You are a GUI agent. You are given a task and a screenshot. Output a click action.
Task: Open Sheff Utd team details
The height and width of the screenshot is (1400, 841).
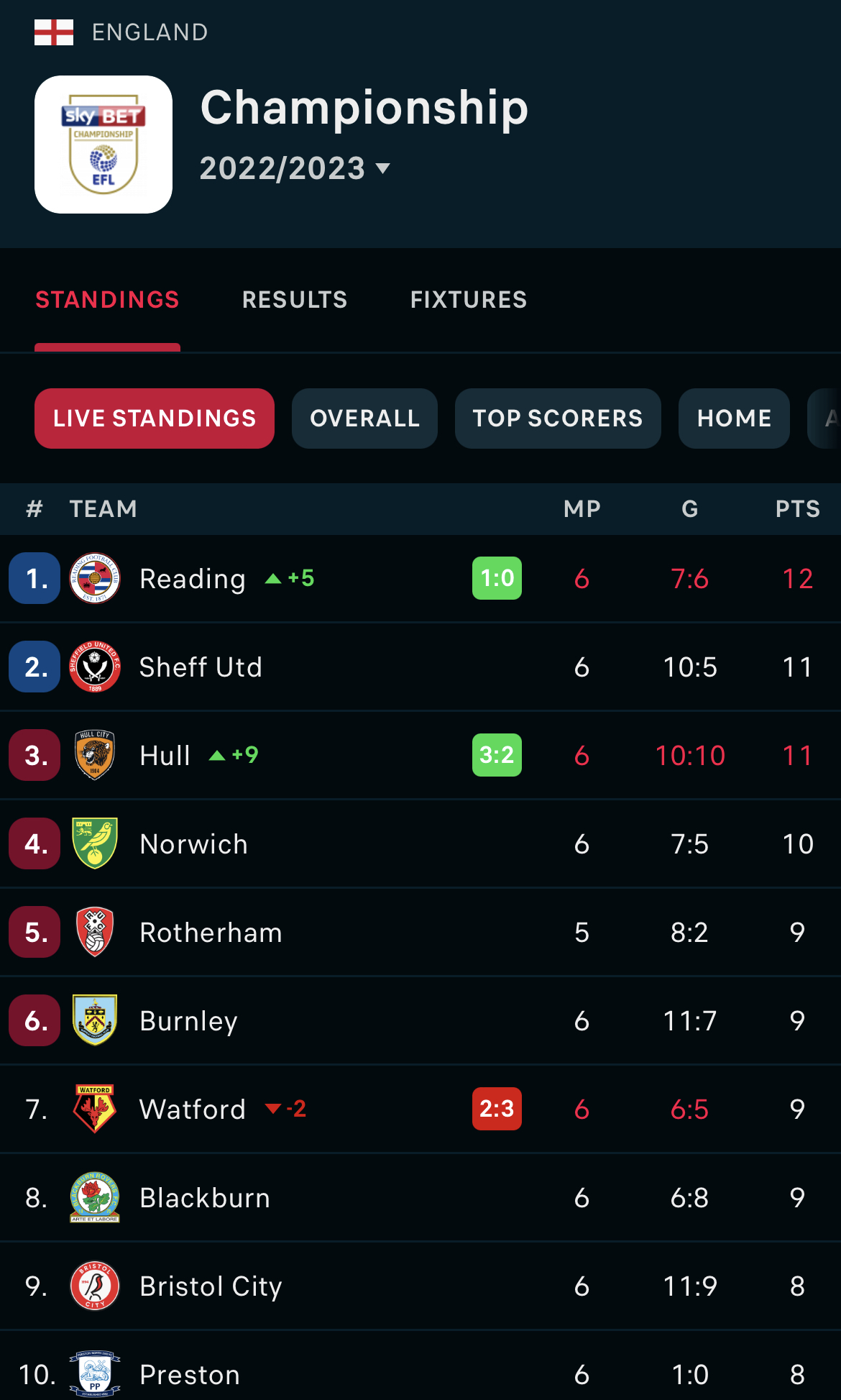click(201, 667)
